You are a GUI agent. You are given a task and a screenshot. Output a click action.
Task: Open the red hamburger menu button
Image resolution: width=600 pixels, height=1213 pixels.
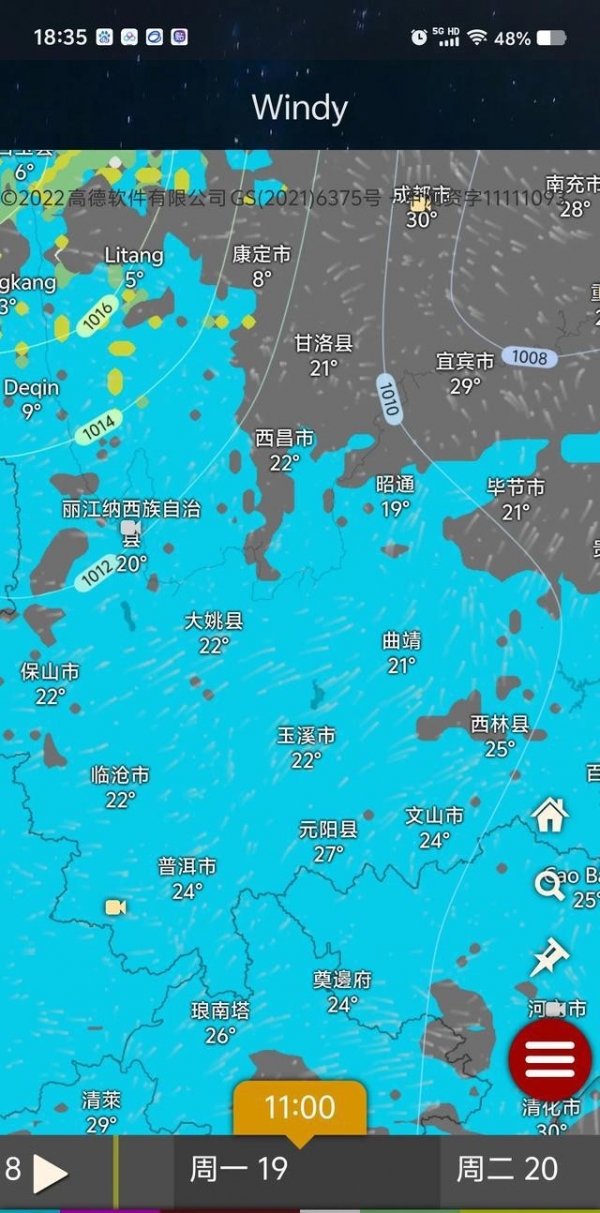[x=550, y=1059]
